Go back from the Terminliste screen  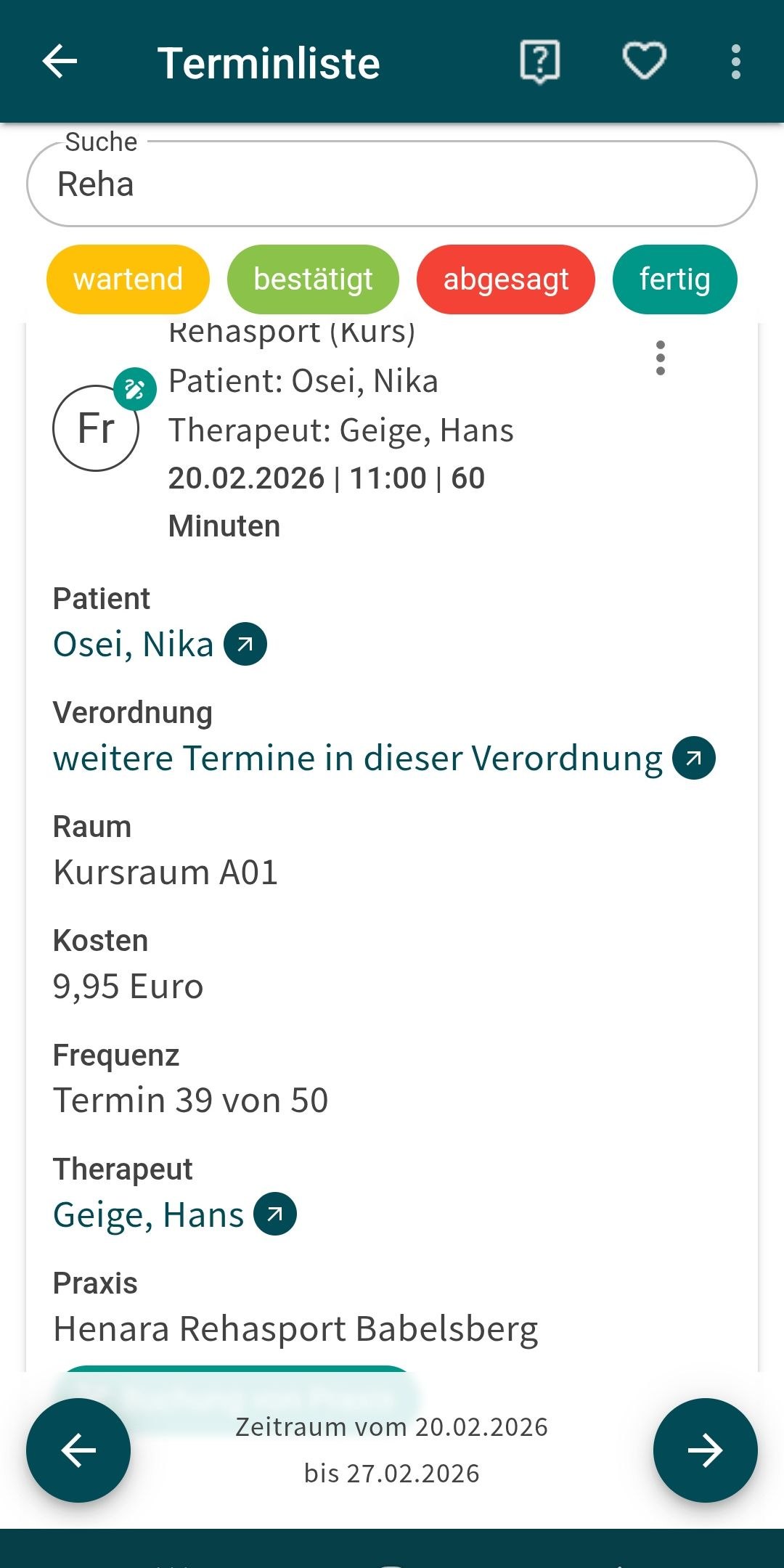pos(60,62)
